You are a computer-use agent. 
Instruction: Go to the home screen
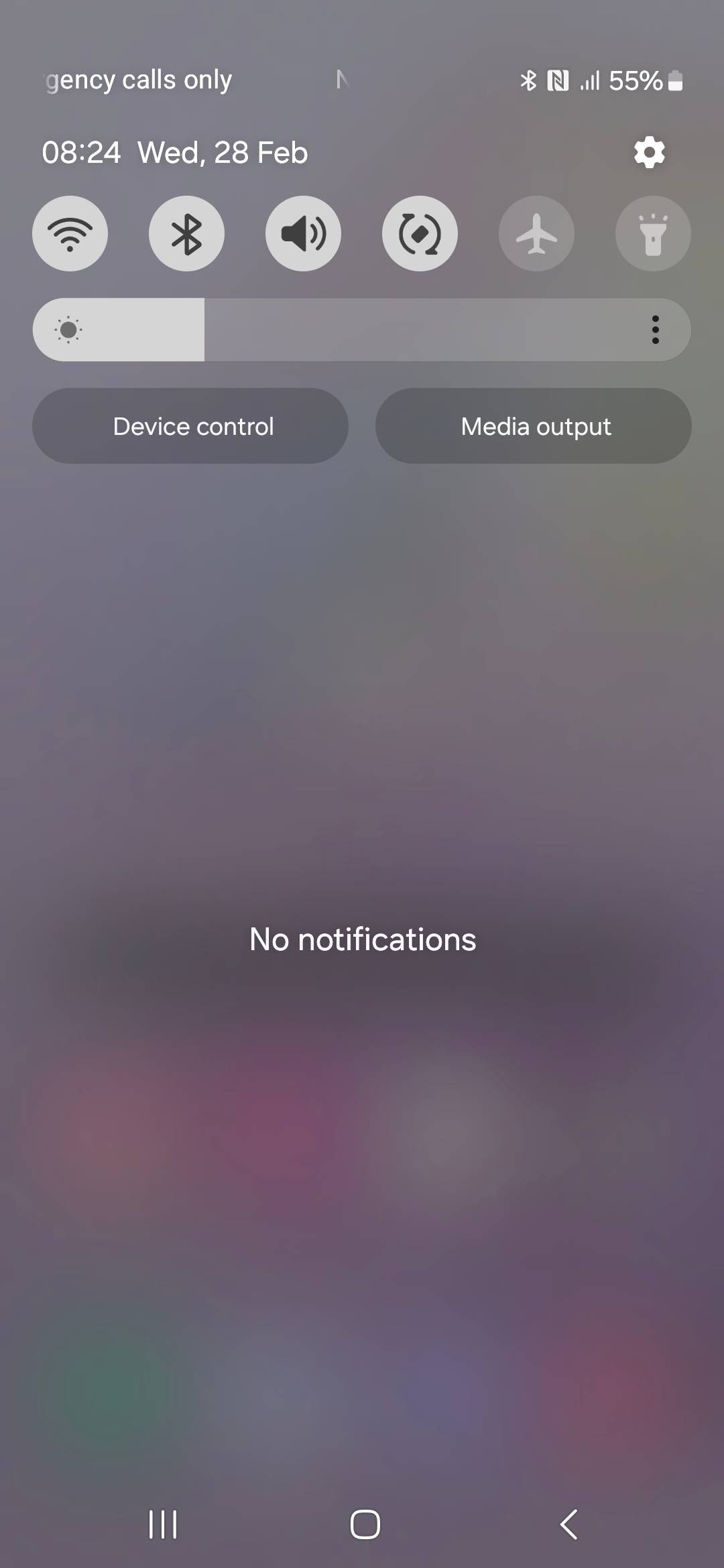point(365,1524)
